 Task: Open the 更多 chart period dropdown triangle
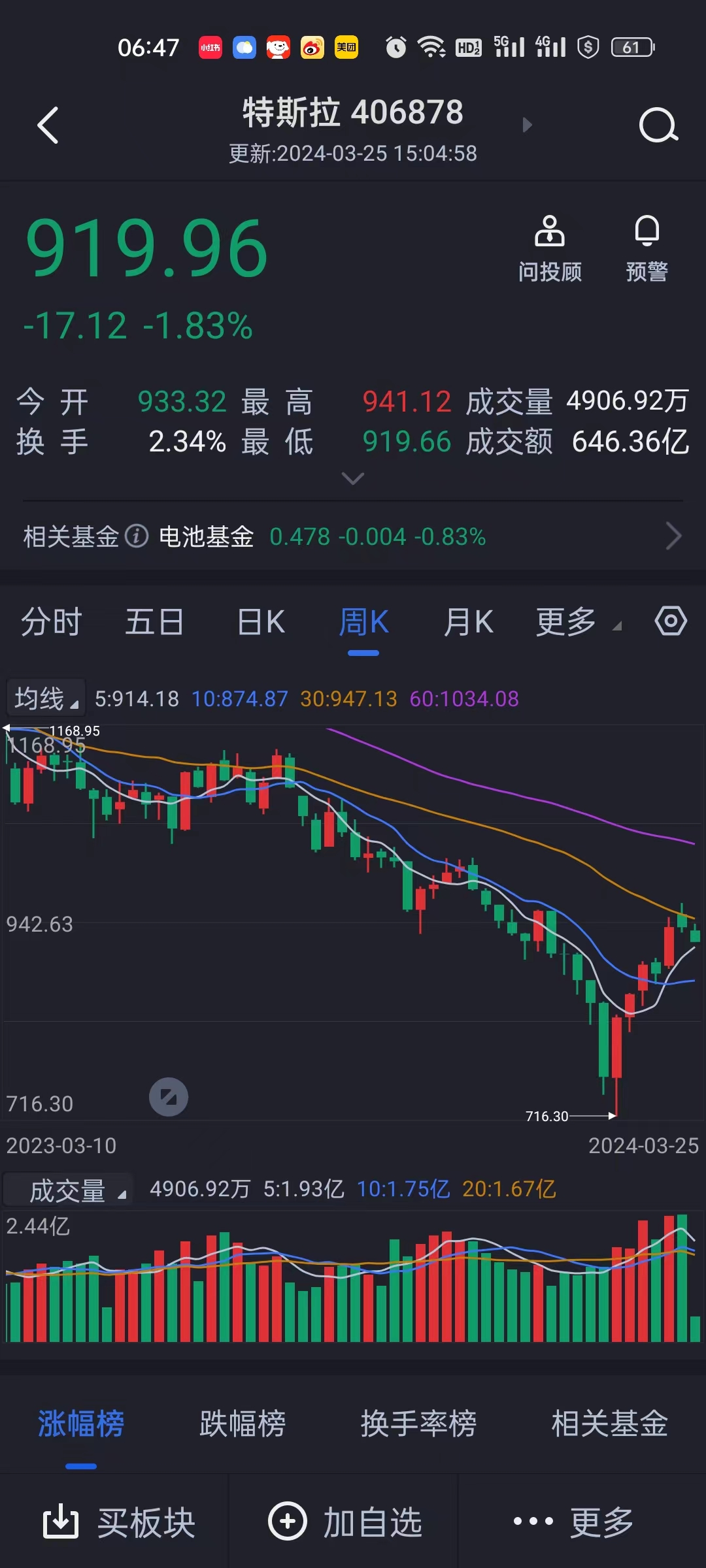point(616,625)
